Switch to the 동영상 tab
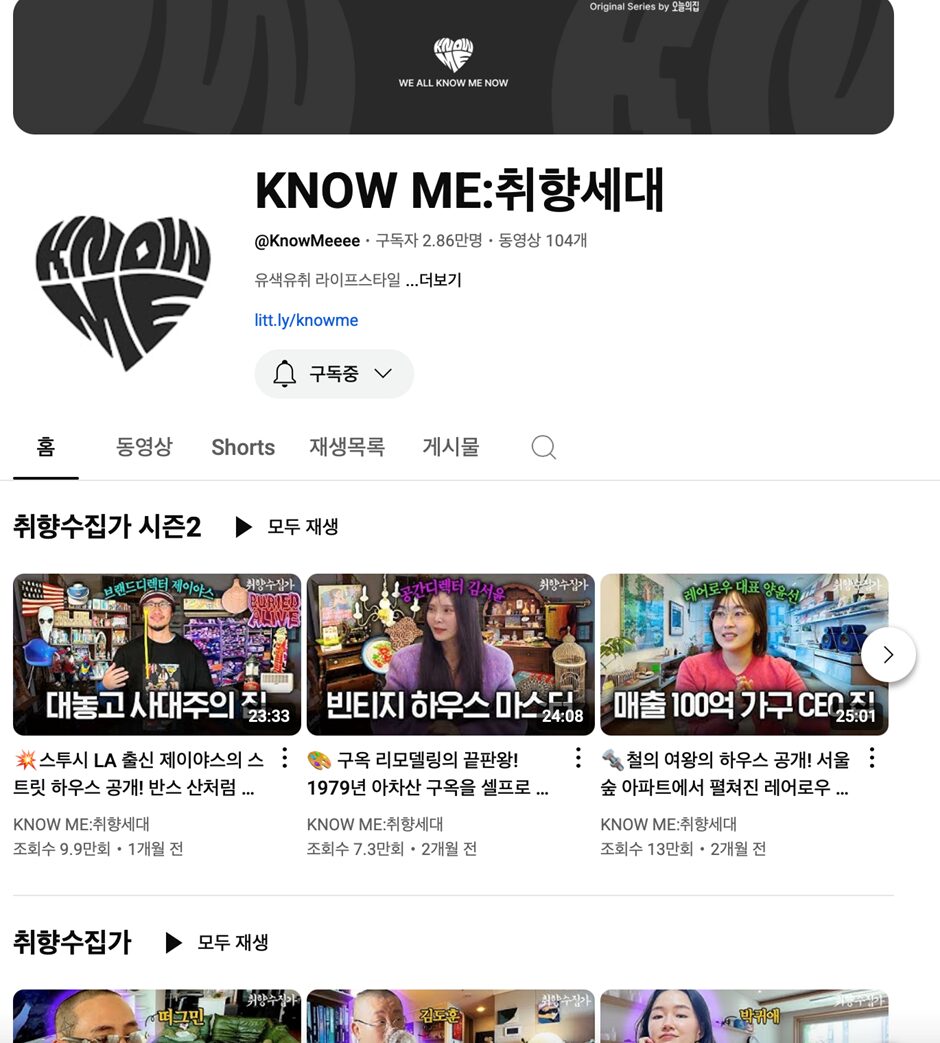Image resolution: width=940 pixels, height=1043 pixels. [x=144, y=447]
